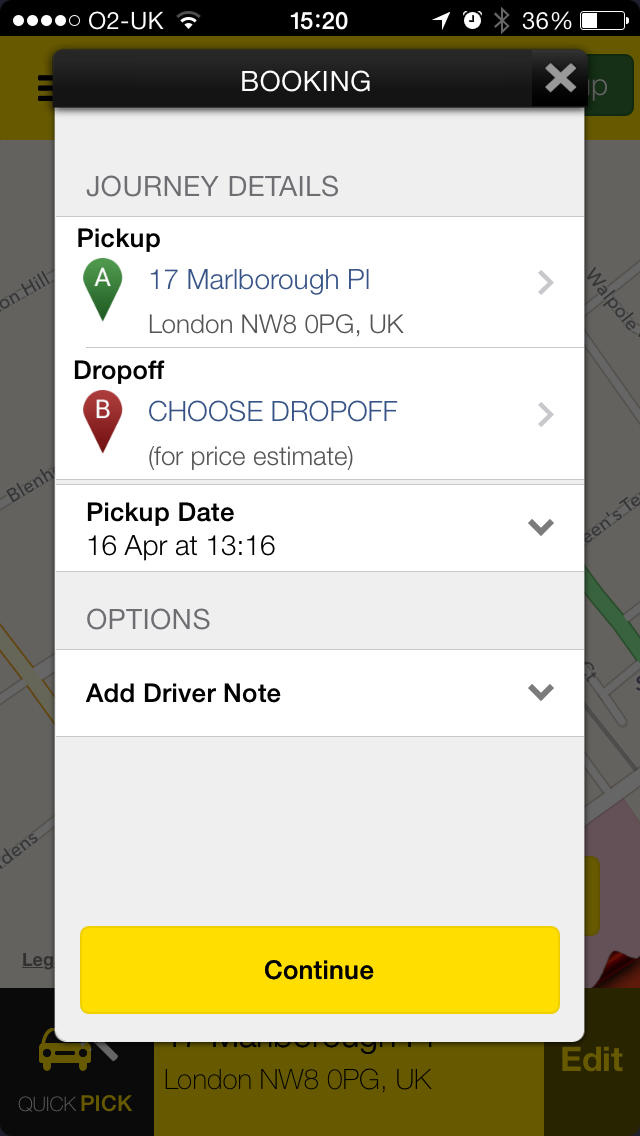640x1136 pixels.
Task: Choose a dropoff location
Action: click(320, 414)
